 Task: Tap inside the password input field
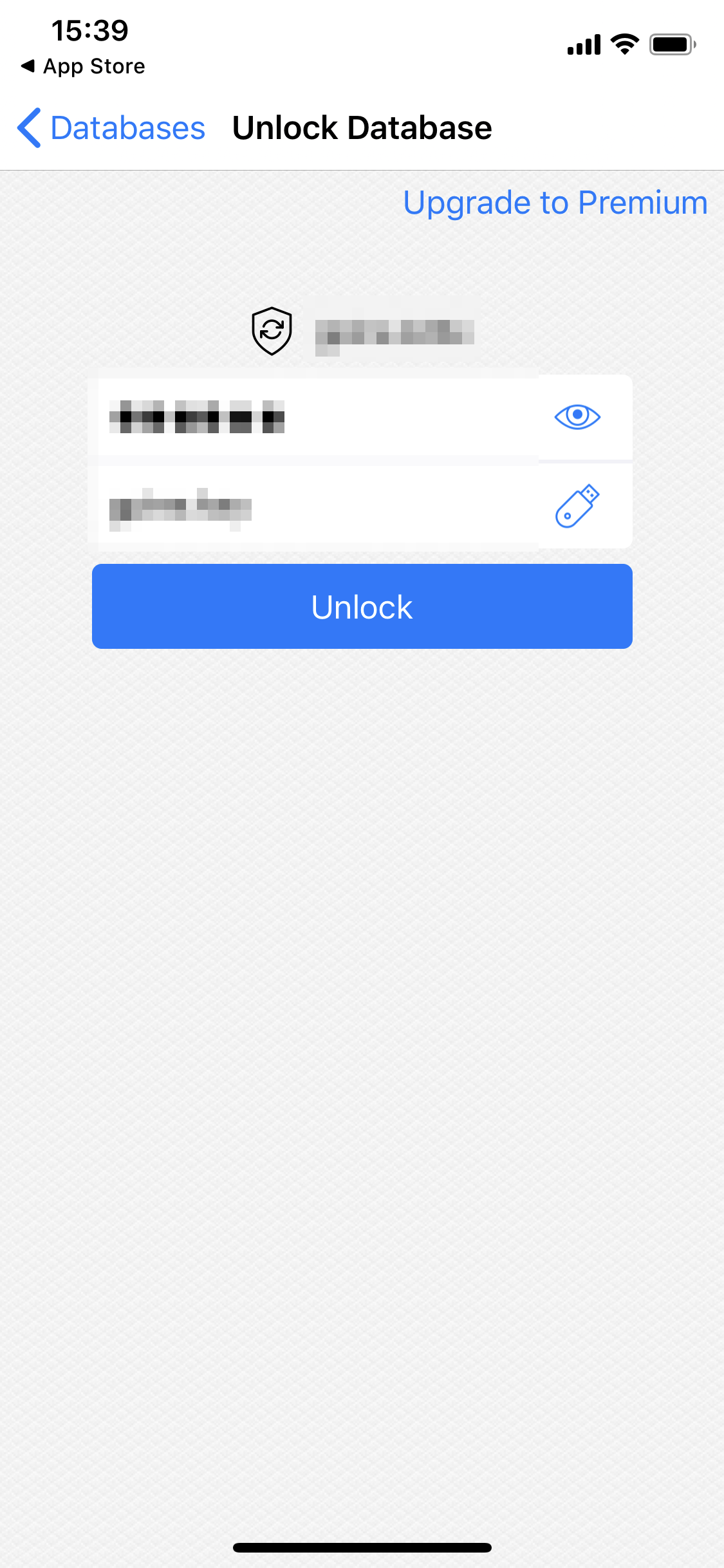point(315,417)
